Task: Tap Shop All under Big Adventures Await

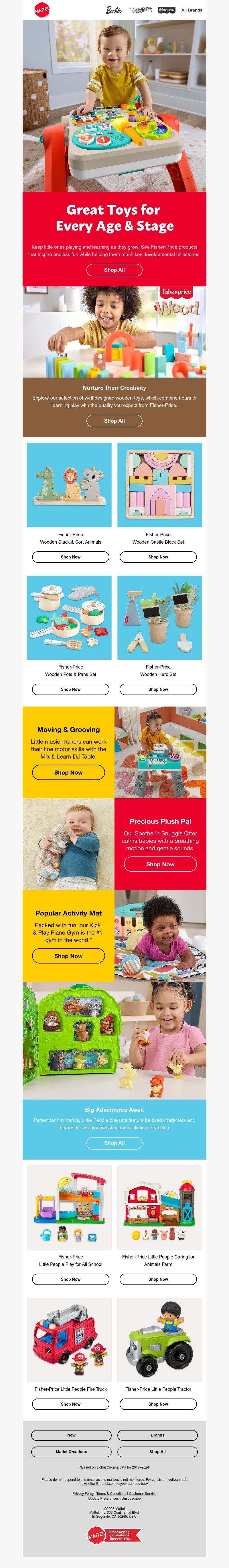Action: pos(114,1143)
